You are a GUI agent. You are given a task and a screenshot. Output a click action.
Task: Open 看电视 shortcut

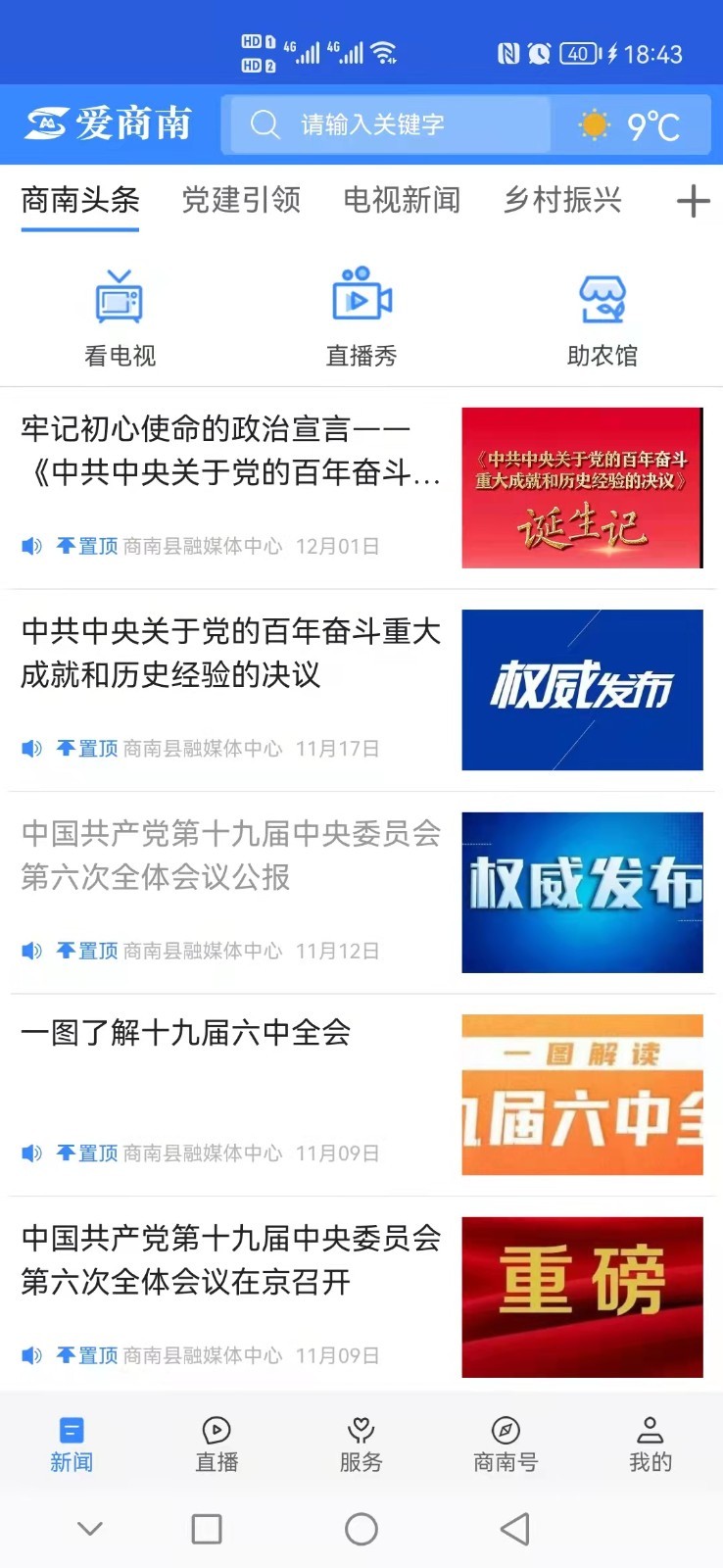click(x=120, y=318)
